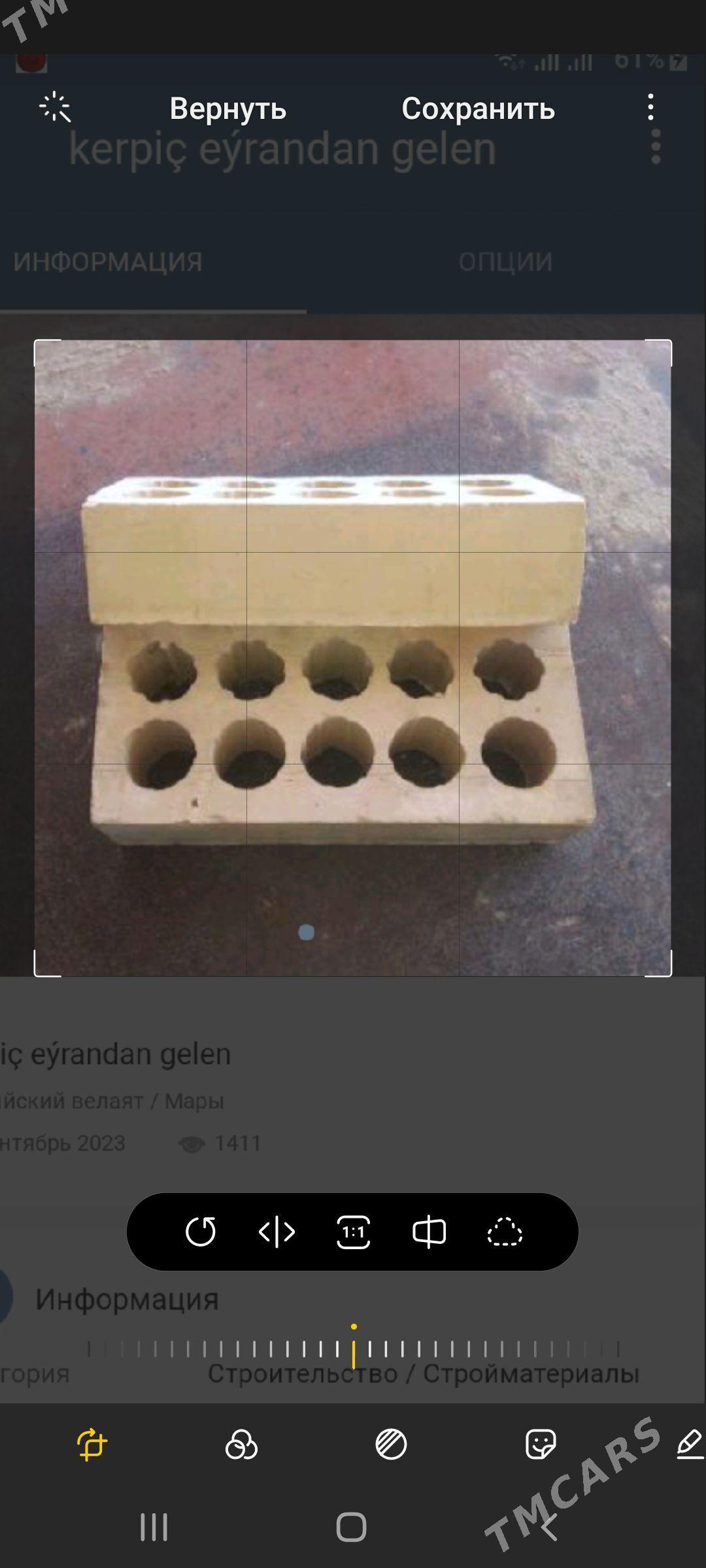
Task: Choose the freeform lasso crop tool
Action: point(505,1232)
